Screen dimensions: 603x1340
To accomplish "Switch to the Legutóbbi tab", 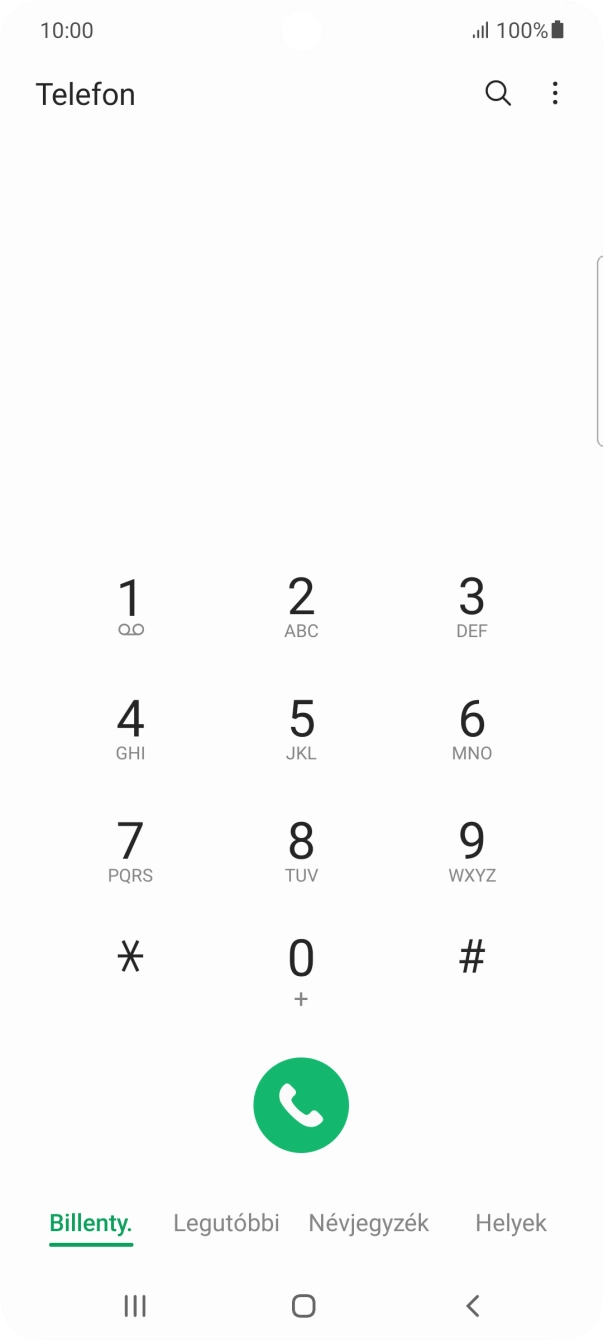I will point(226,1223).
